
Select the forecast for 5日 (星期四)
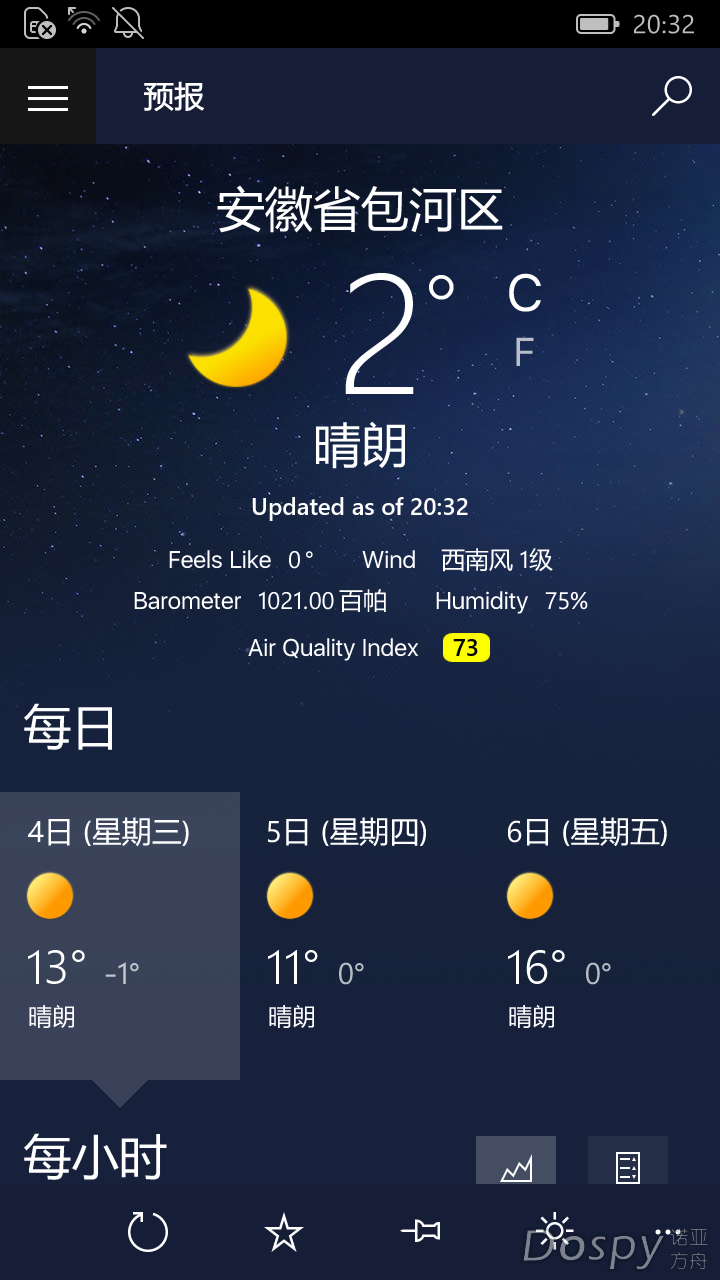click(x=359, y=935)
